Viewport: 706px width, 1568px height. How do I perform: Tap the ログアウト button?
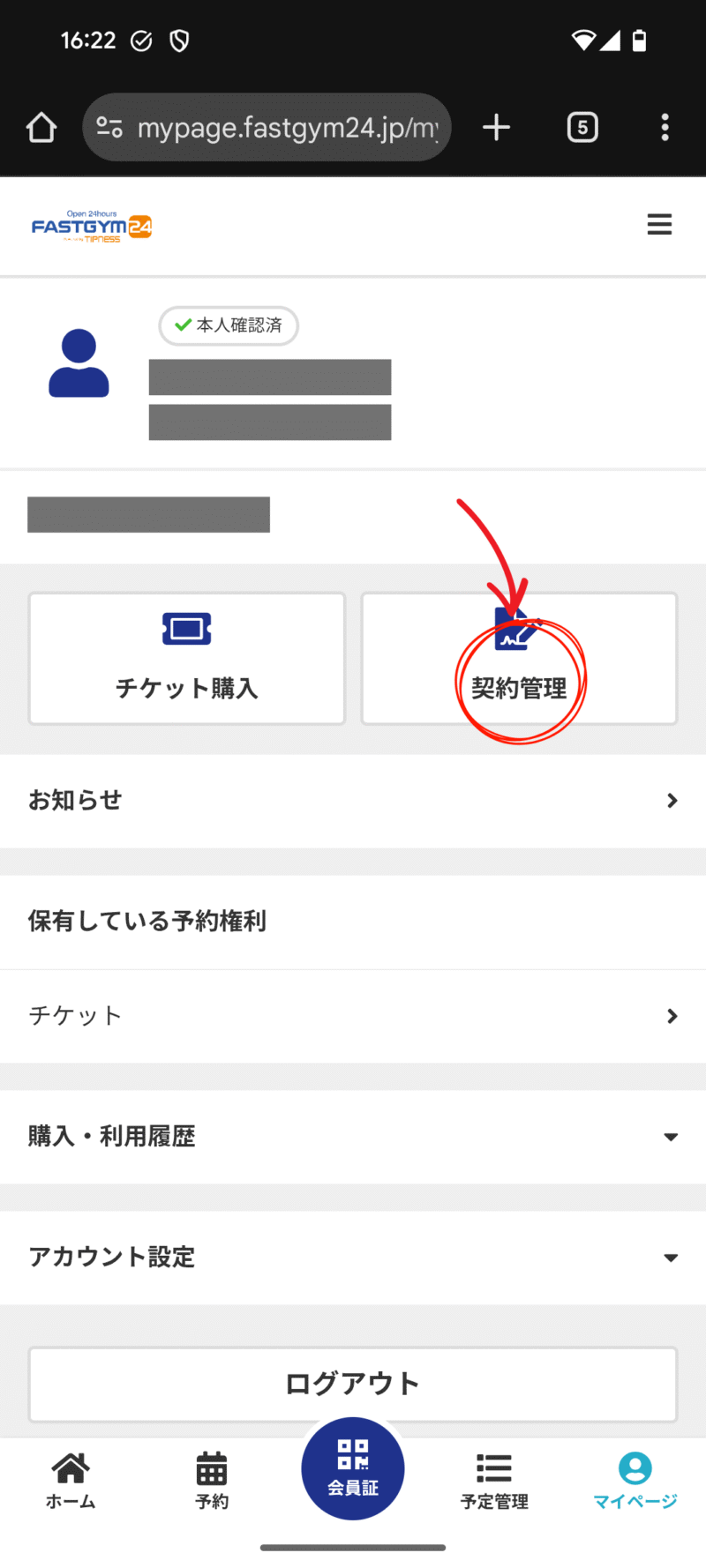click(353, 1384)
